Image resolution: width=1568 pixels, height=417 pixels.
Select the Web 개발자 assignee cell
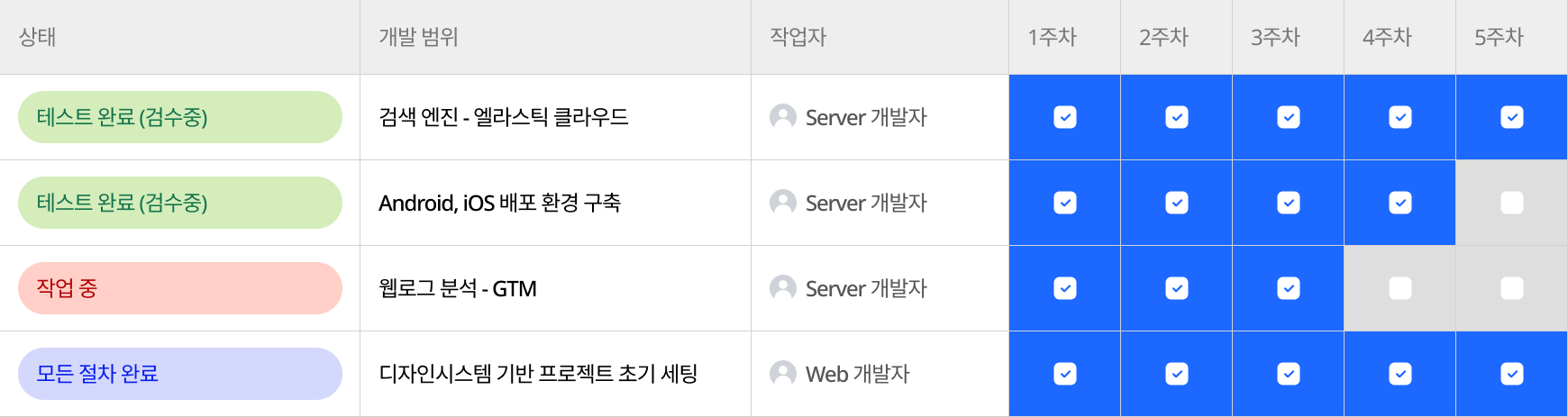tap(856, 374)
